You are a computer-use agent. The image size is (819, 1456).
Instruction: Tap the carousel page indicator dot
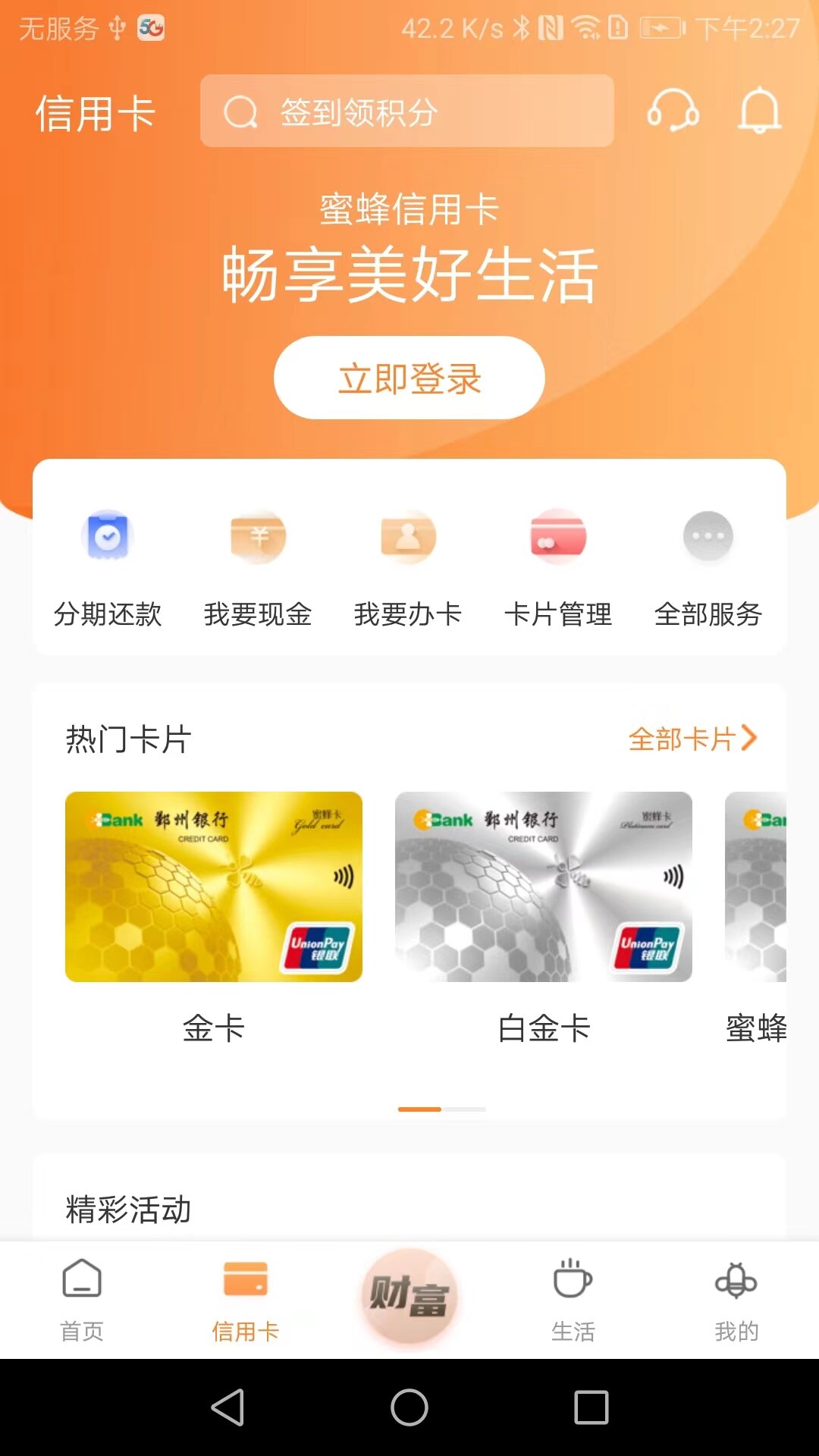(421, 1108)
